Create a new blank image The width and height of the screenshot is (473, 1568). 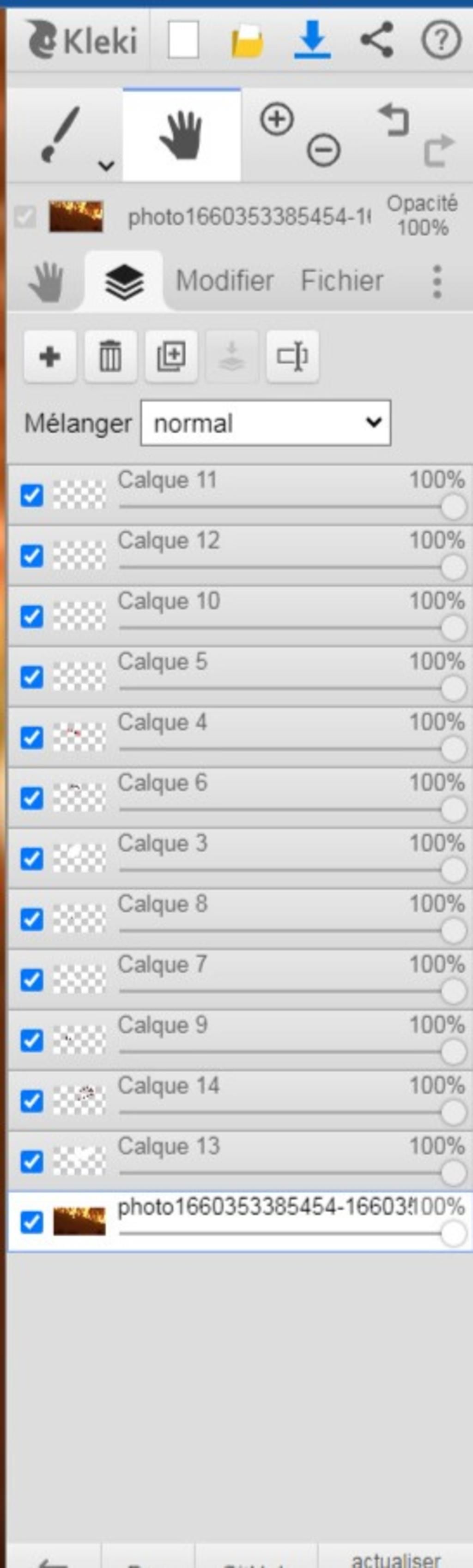click(x=183, y=41)
